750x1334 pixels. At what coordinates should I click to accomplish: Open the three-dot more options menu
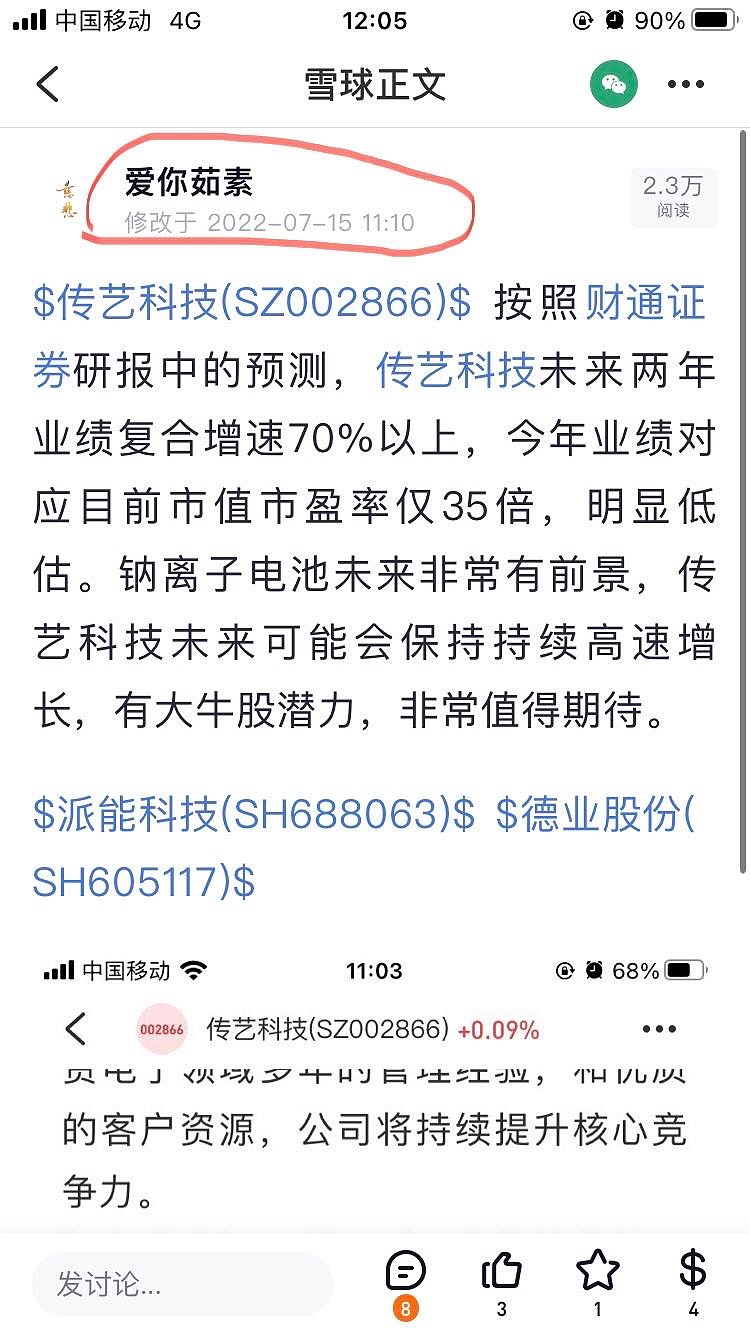[x=685, y=84]
